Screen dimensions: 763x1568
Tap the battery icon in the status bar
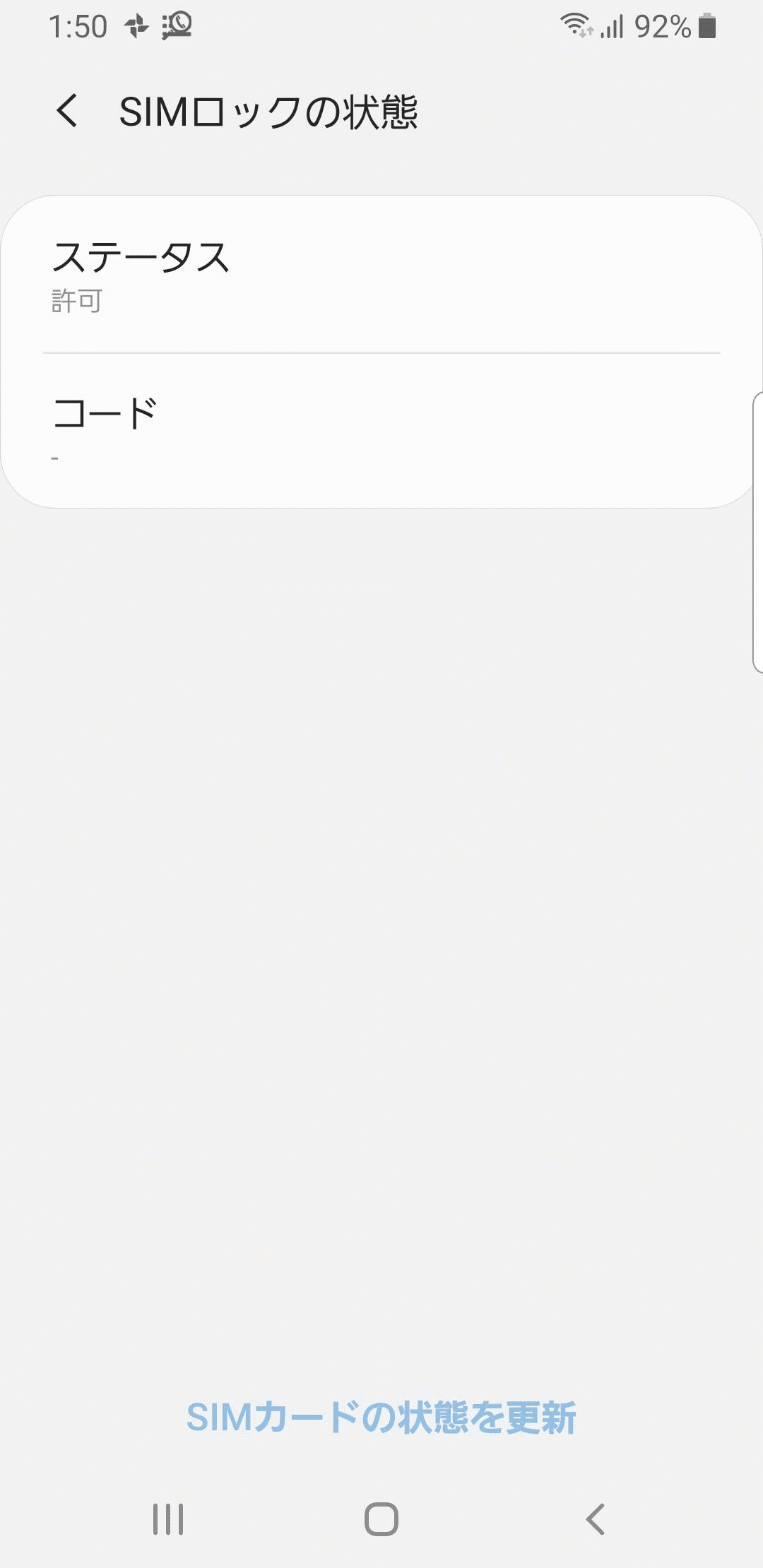point(706,27)
